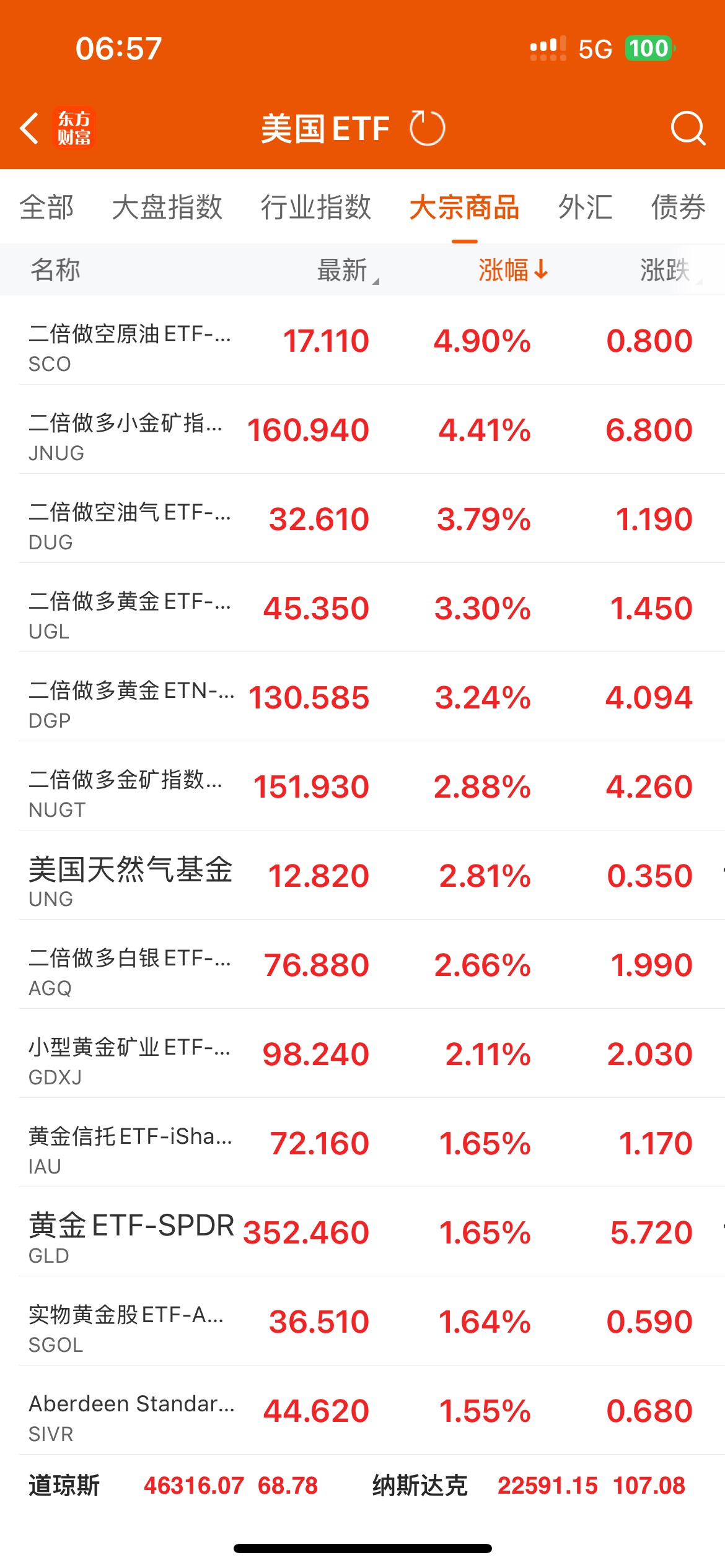Switch to the 大盘指数 tab
Viewport: 725px width, 1568px height.
(x=167, y=207)
